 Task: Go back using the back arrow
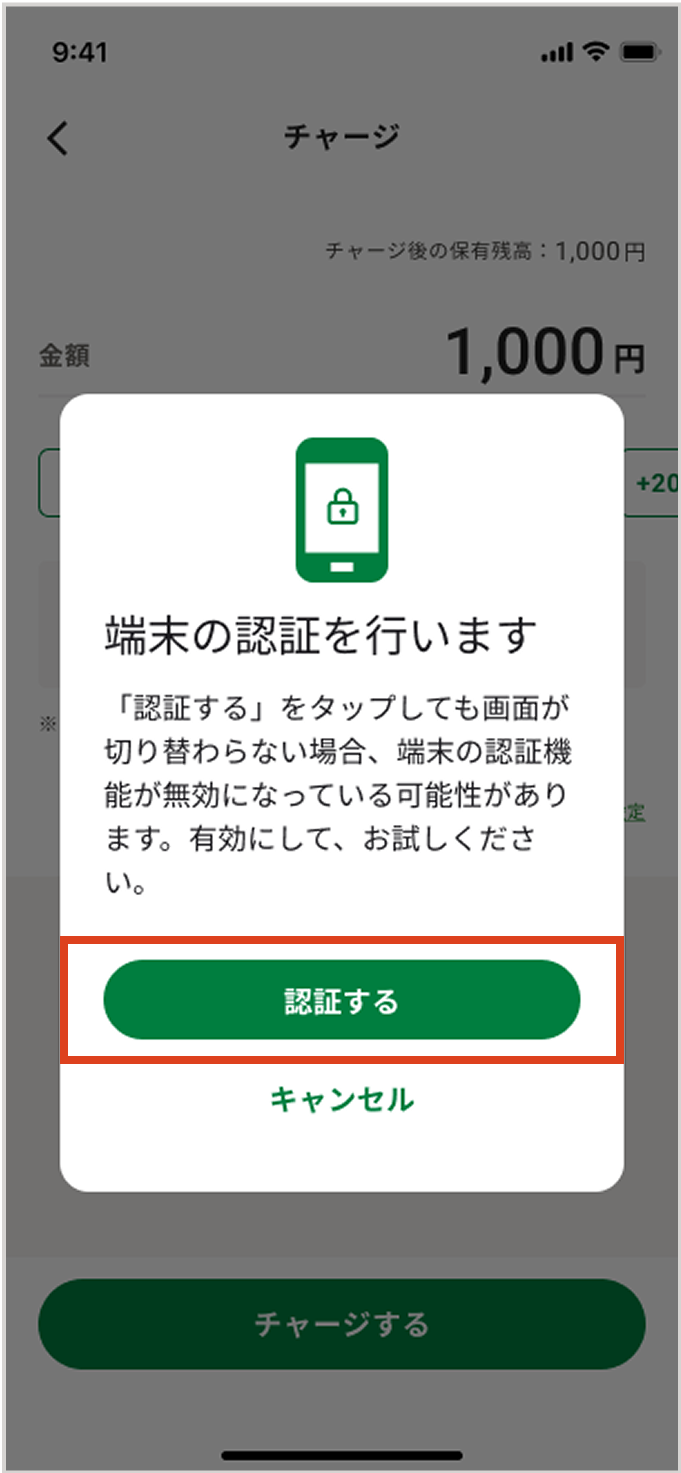click(59, 137)
